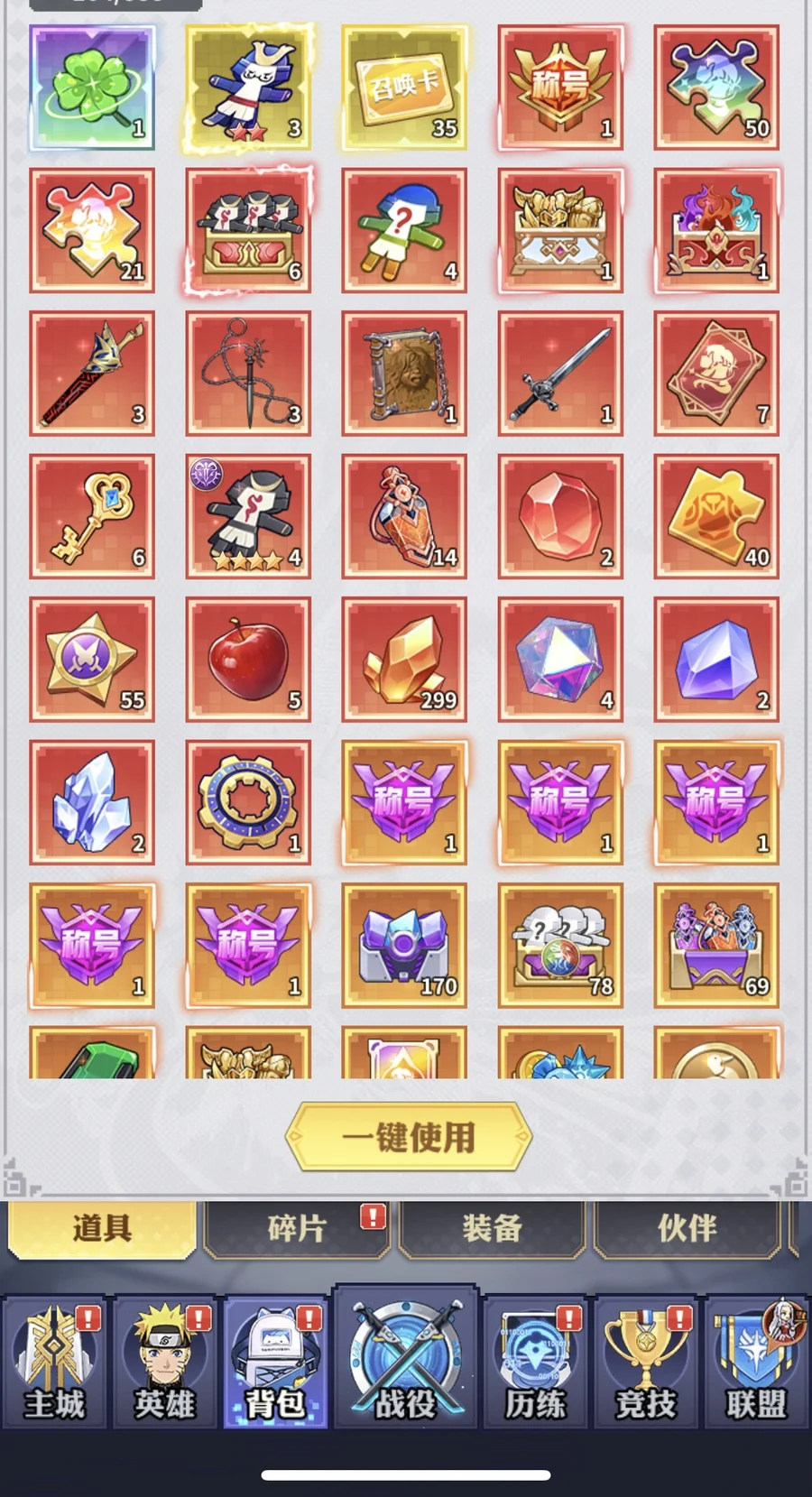Select the red apple item
Screen dimensions: 812x1497
coord(248,660)
